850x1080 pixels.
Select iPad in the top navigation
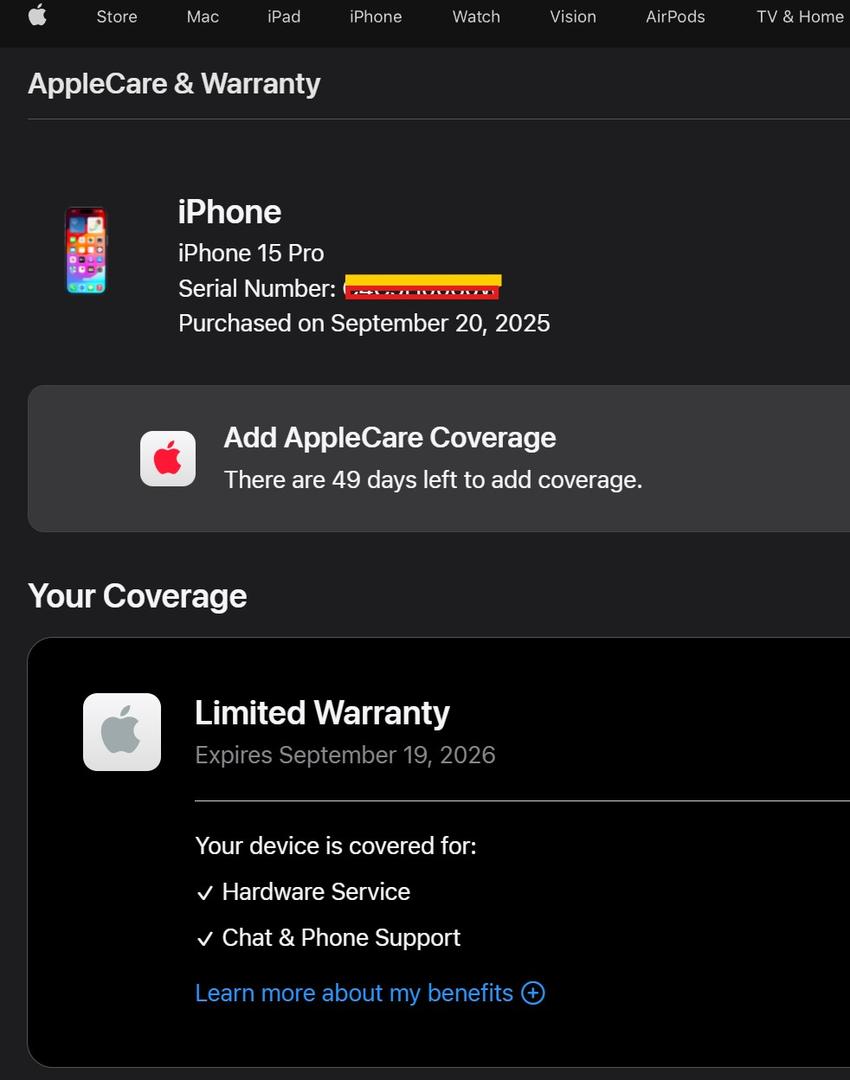coord(283,16)
